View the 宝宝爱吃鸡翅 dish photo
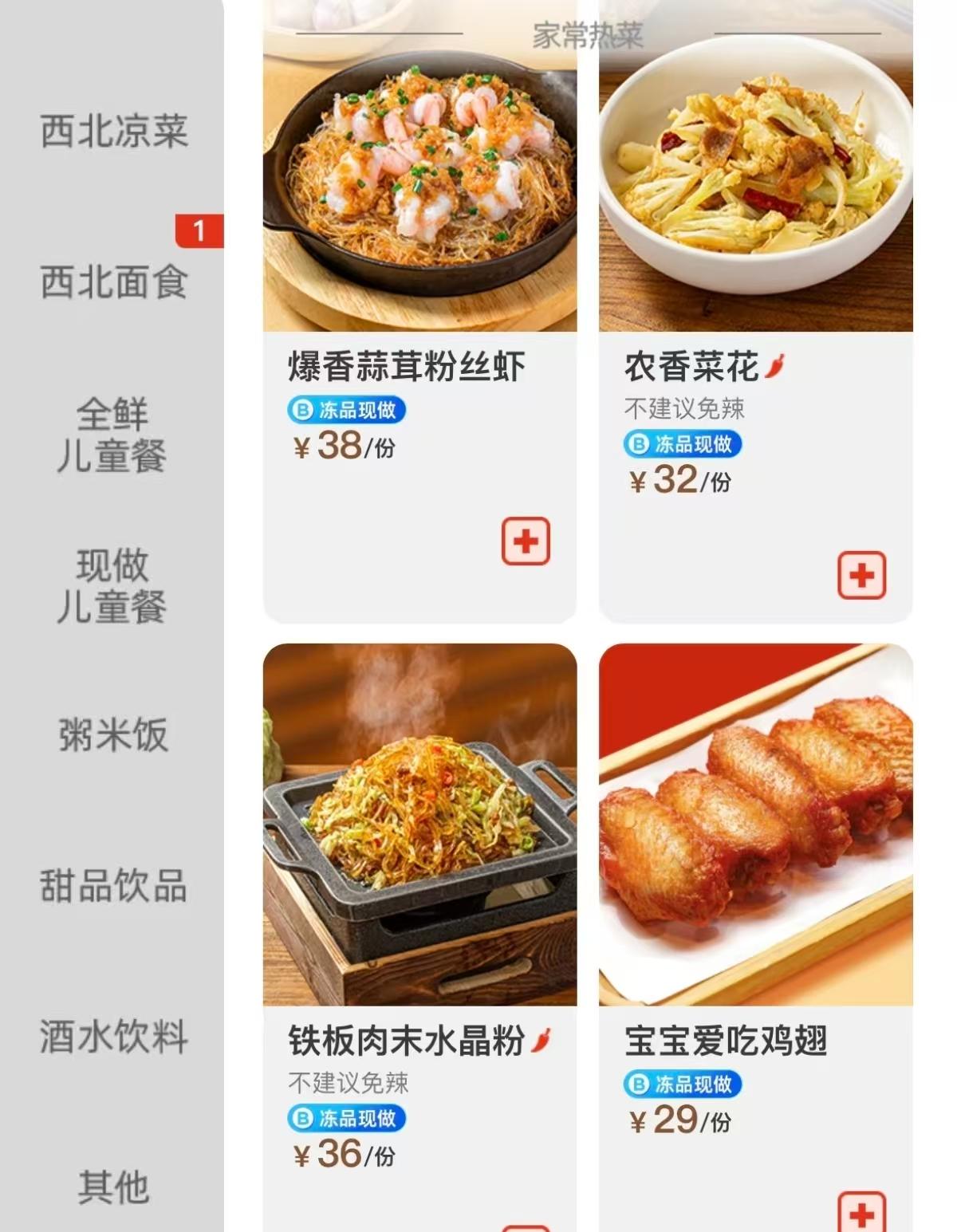This screenshot has width=957, height=1232. click(x=755, y=825)
